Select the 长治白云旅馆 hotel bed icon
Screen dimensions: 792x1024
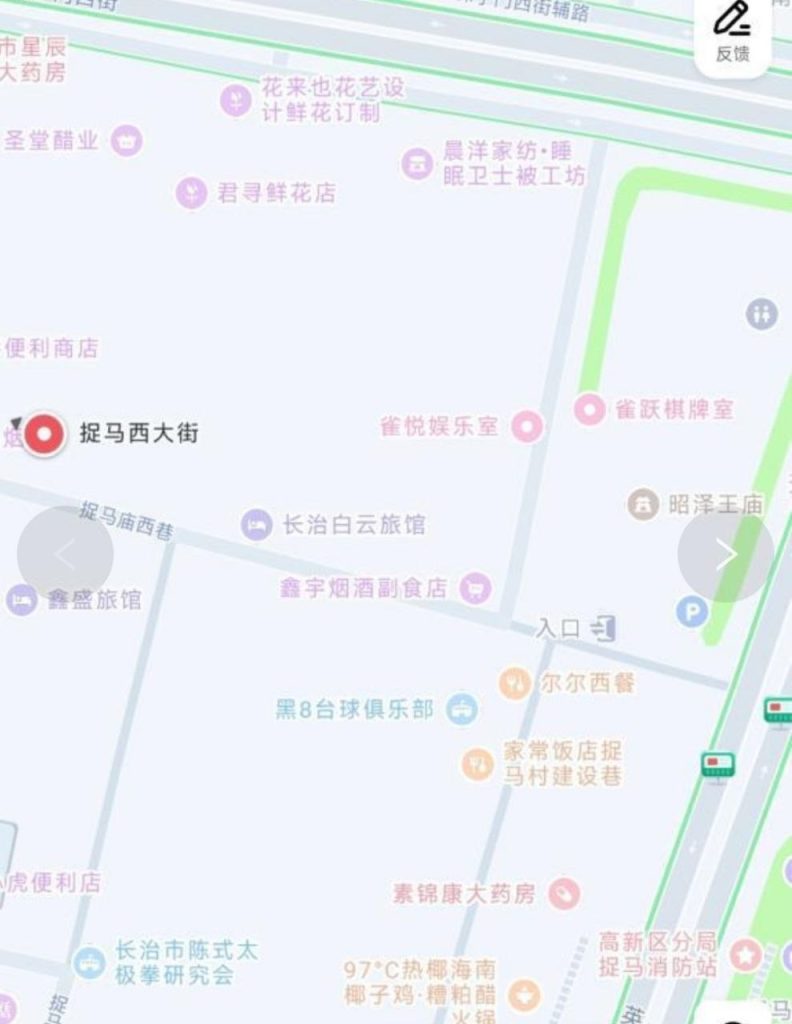[x=255, y=526]
